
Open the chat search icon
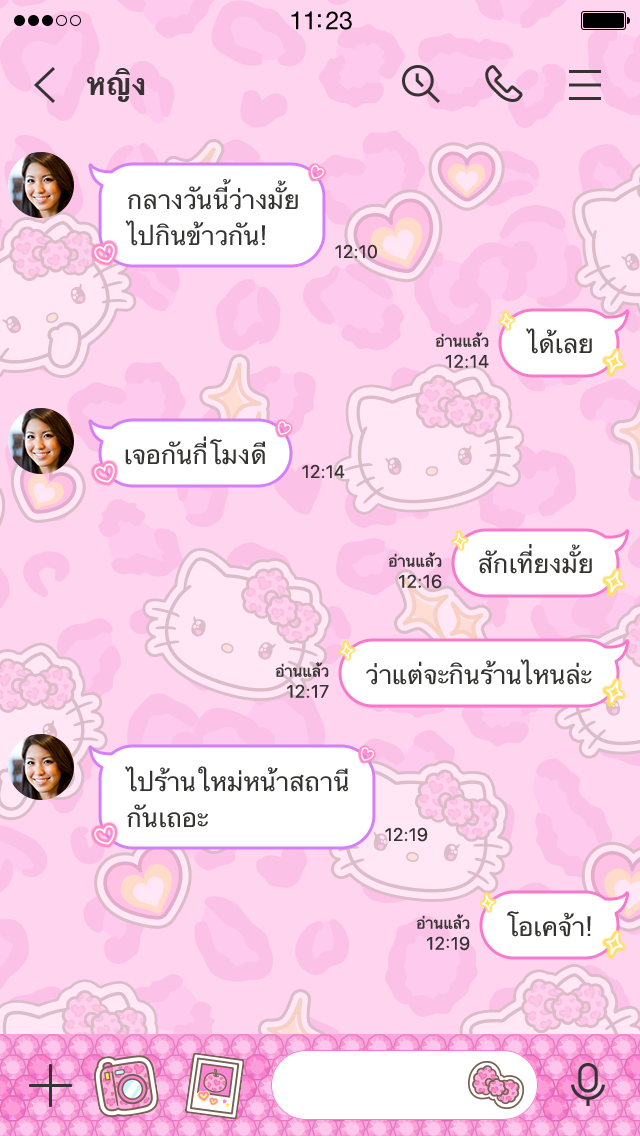click(421, 85)
